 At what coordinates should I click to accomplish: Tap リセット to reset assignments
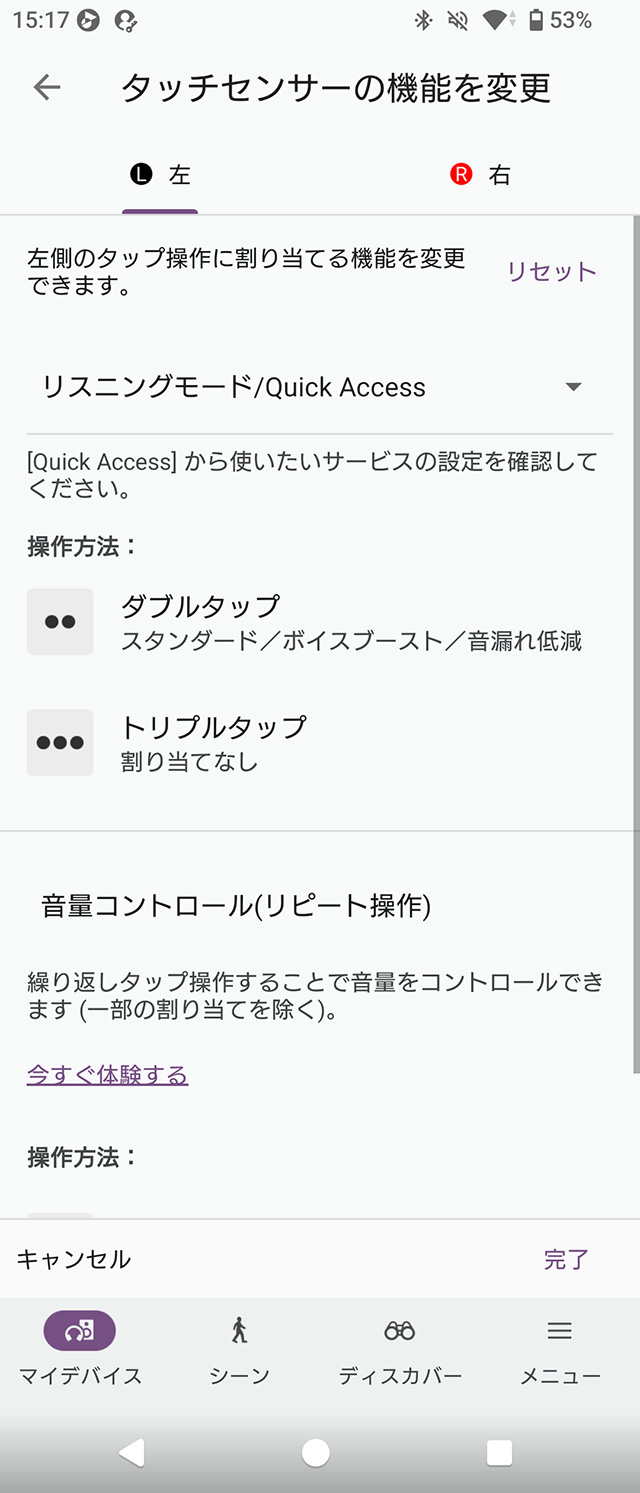(x=551, y=272)
